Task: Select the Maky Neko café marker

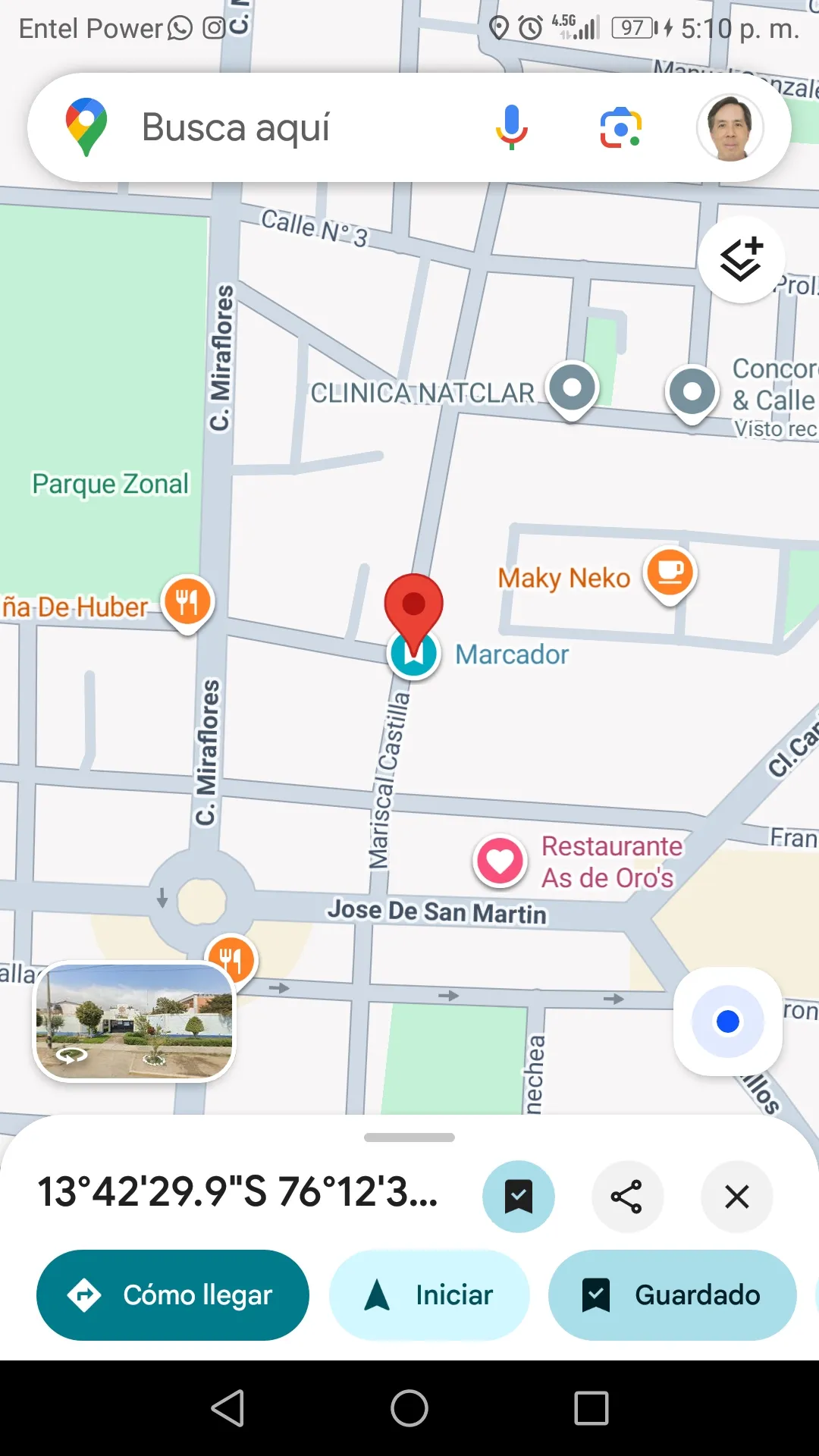Action: (x=670, y=573)
